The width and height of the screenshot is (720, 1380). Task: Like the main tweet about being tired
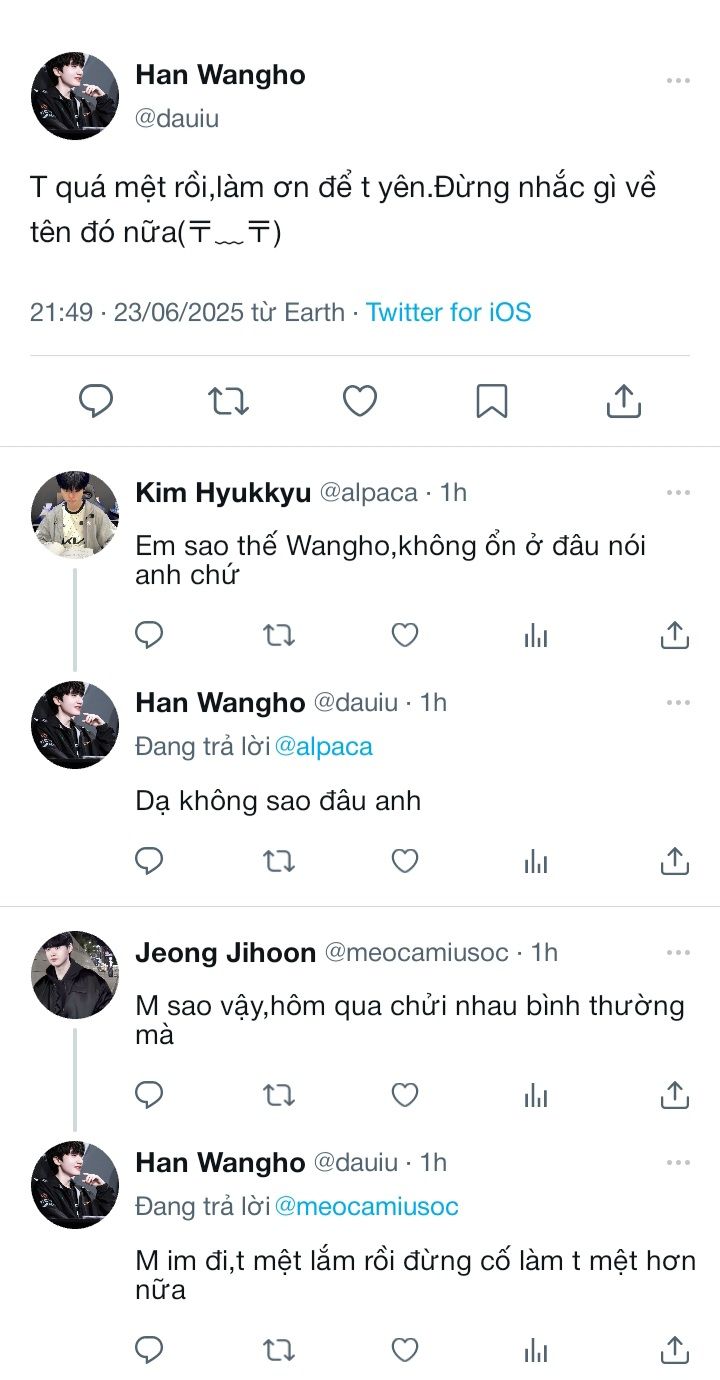360,401
